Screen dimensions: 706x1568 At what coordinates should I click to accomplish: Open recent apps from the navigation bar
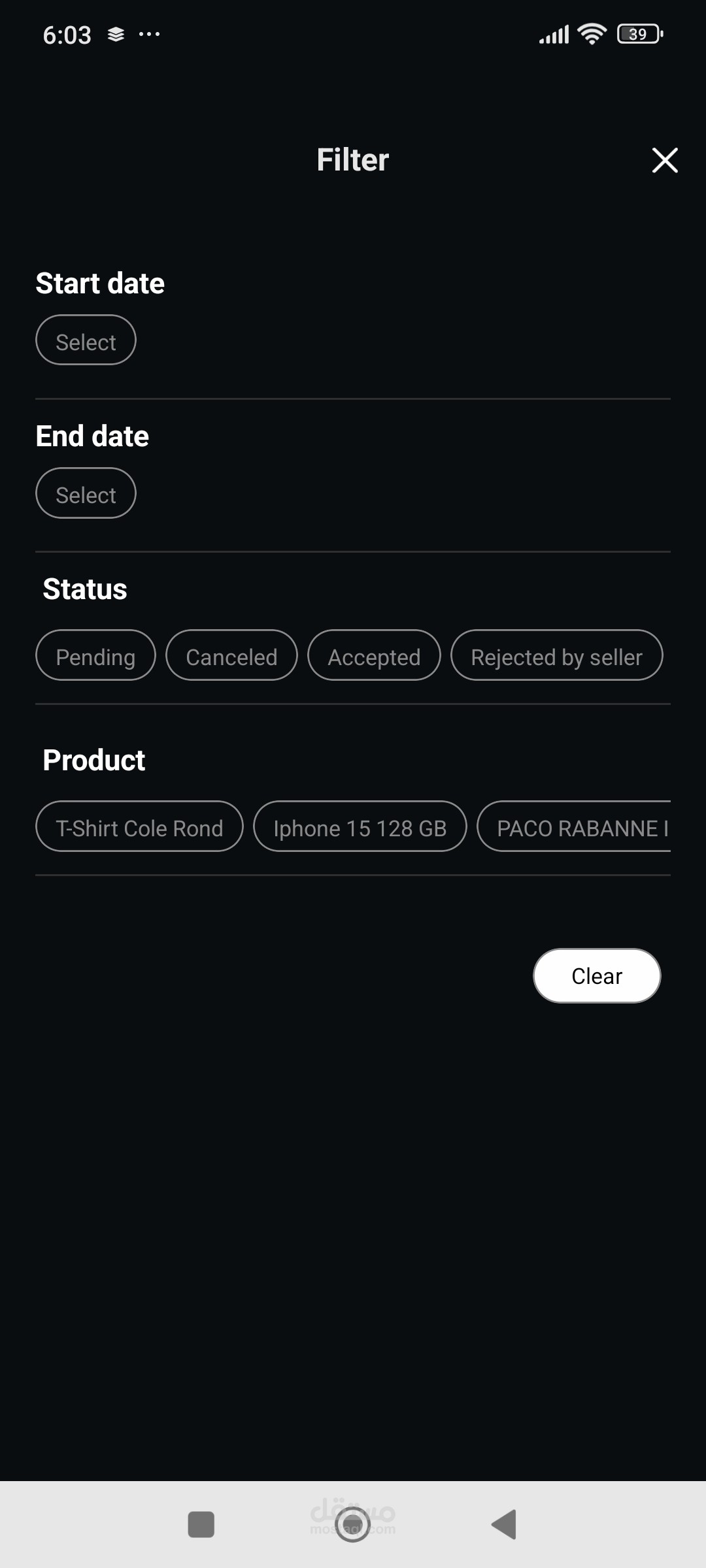coord(201,1524)
